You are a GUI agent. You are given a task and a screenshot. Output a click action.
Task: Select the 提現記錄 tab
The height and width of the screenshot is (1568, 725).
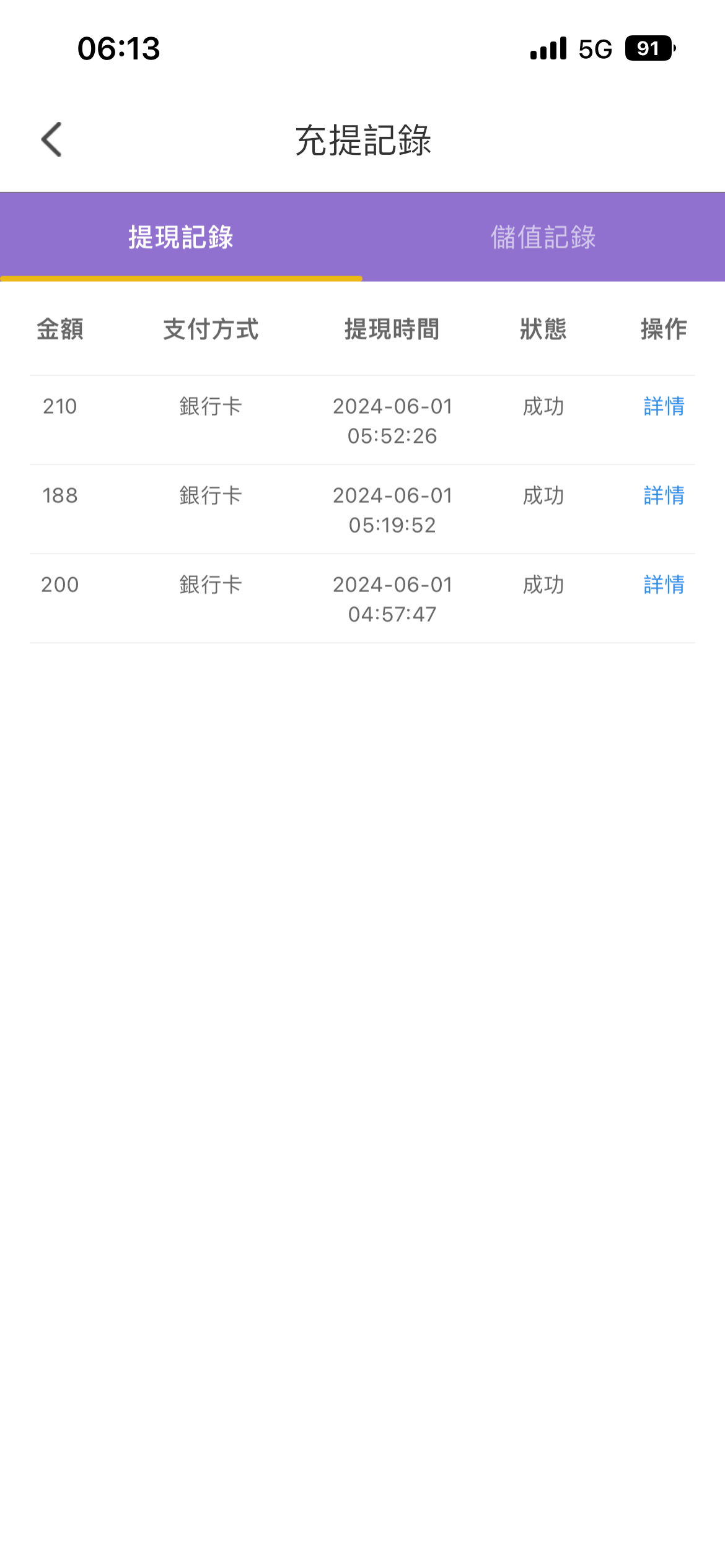click(x=181, y=237)
